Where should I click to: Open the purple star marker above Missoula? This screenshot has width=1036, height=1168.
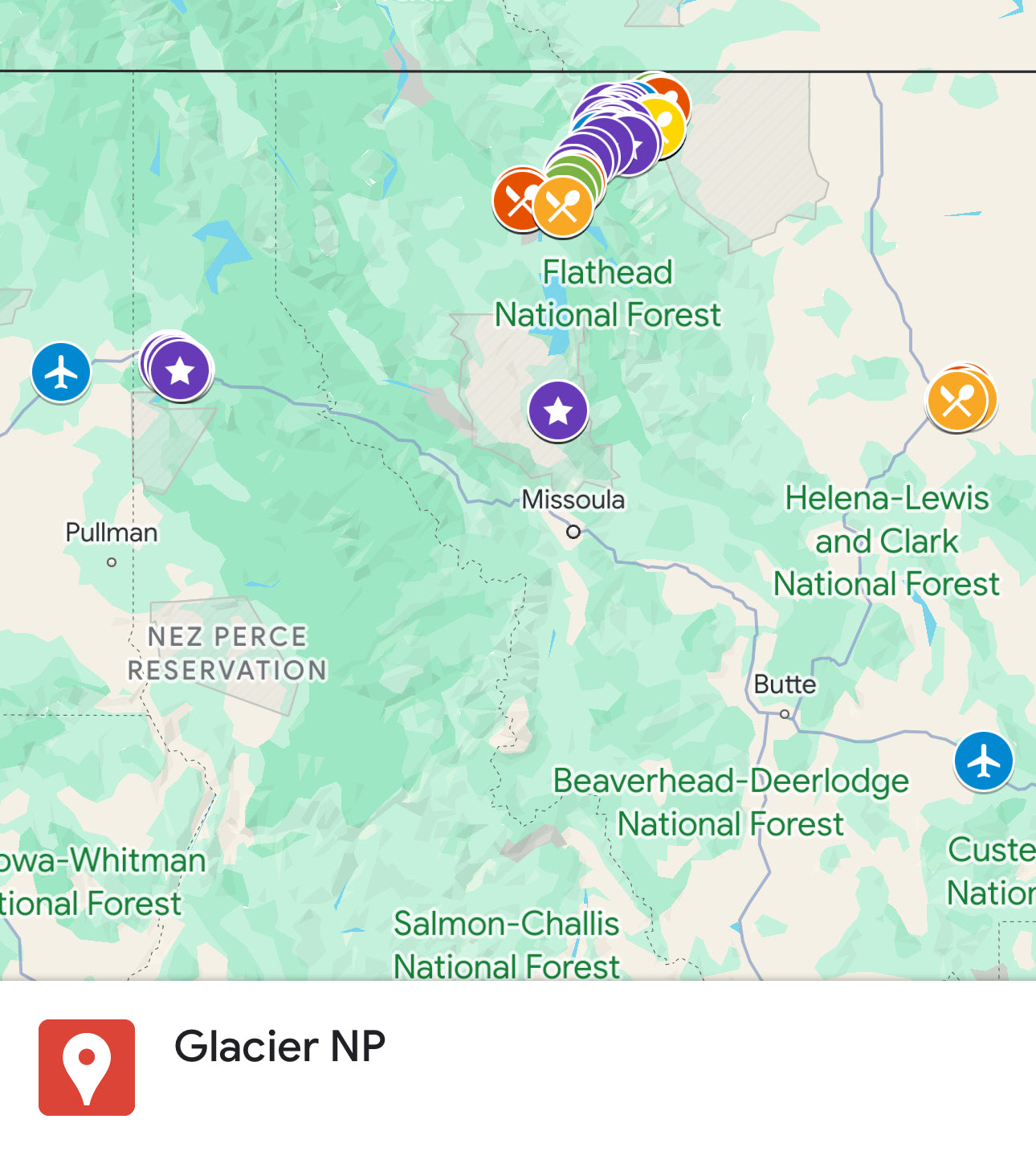click(558, 410)
